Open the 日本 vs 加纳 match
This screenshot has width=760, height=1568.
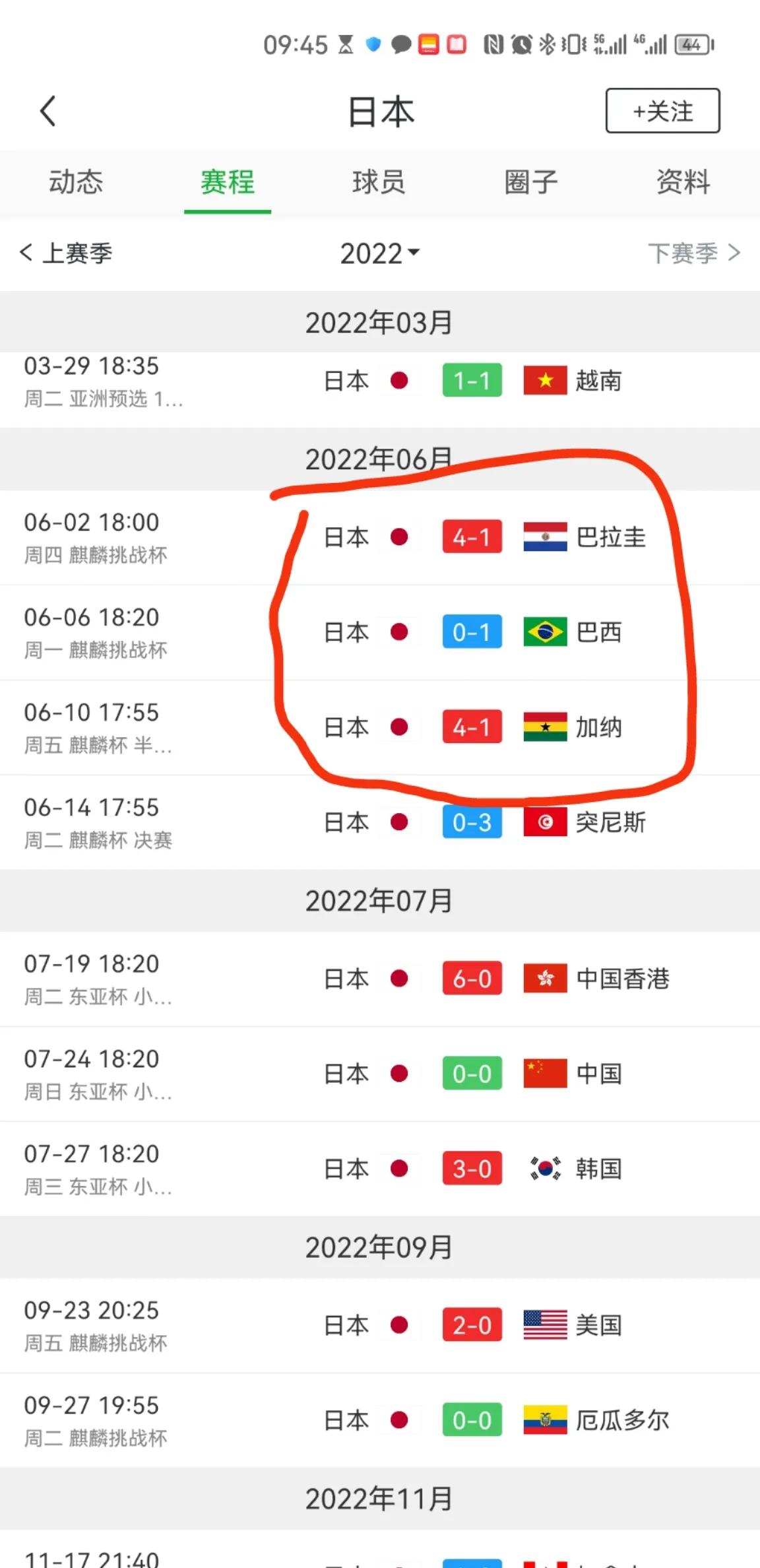[x=380, y=727]
